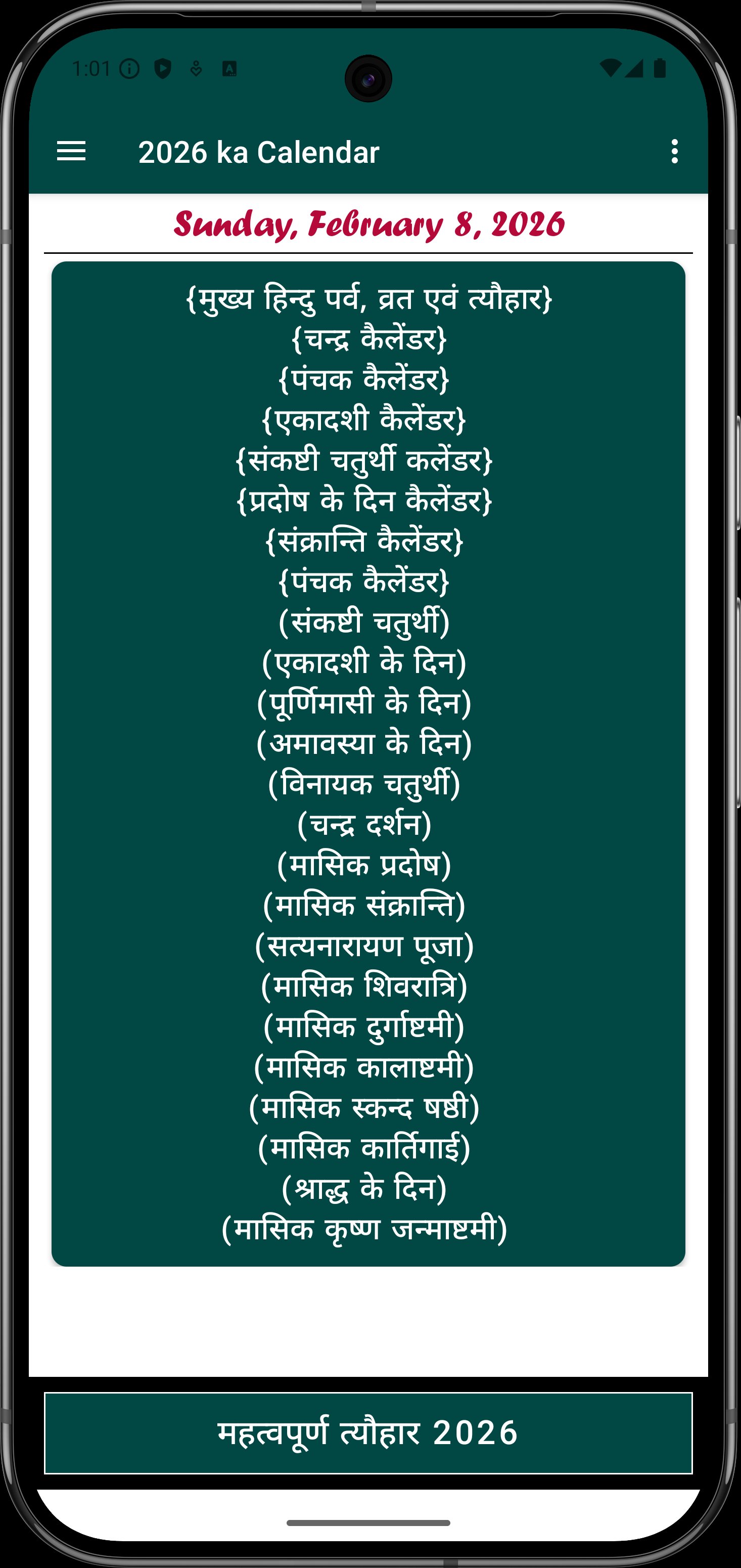Open the three-dot overflow menu
Screen dimensions: 741x1568
[x=674, y=152]
